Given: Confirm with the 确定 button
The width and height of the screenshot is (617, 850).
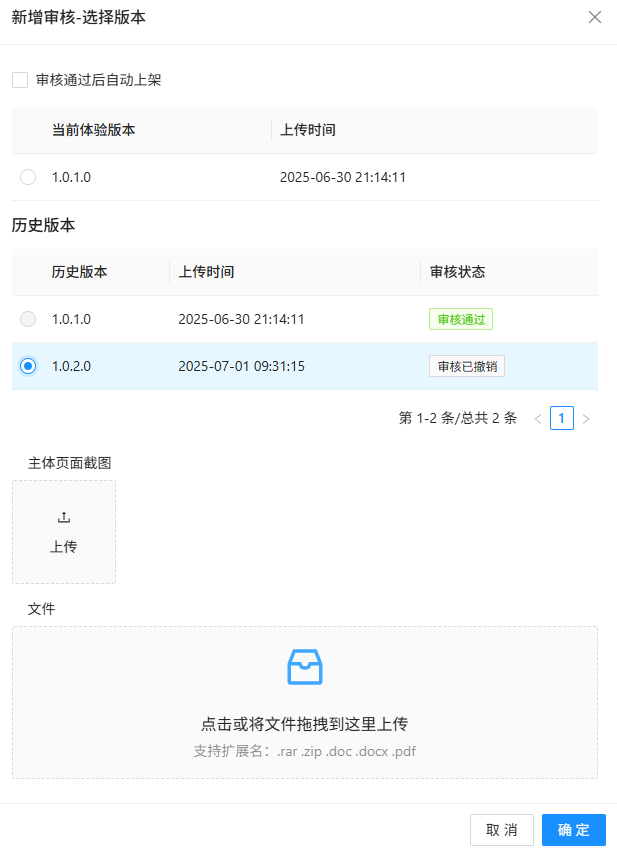Looking at the screenshot, I should tap(574, 830).
